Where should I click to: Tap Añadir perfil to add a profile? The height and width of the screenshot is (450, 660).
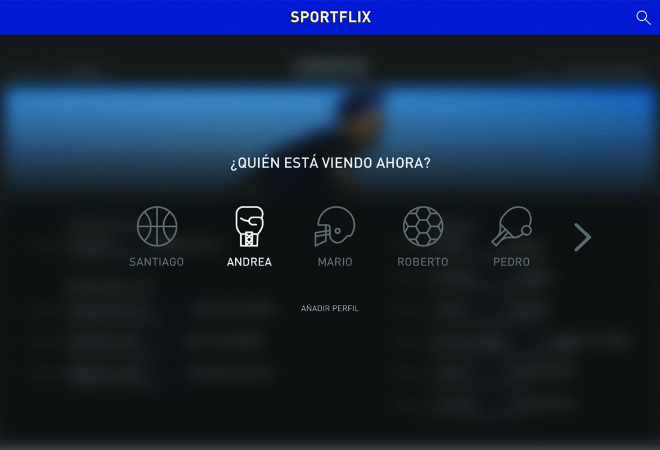point(330,308)
